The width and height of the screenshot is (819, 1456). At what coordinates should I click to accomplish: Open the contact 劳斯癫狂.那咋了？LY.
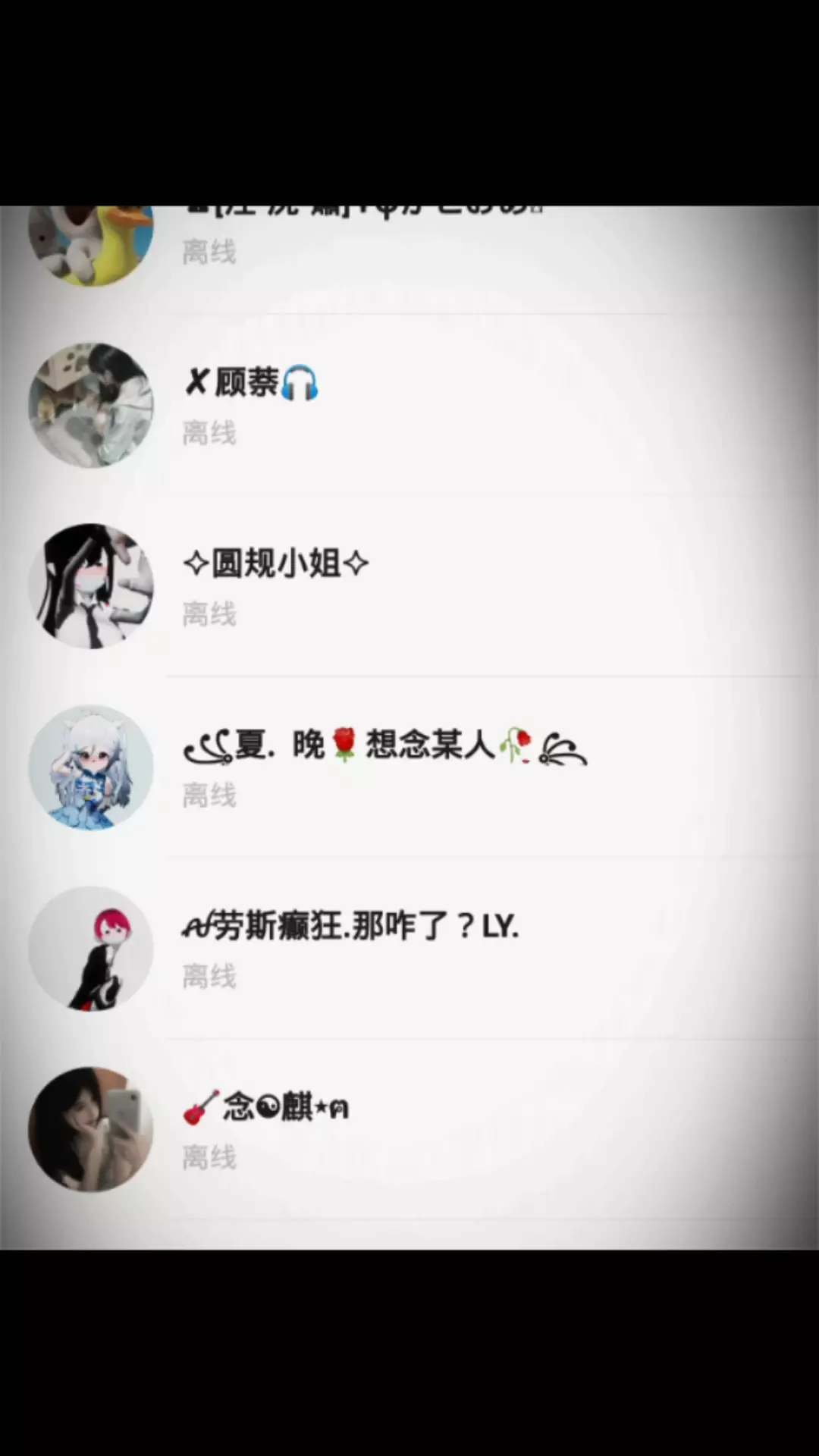[409, 949]
